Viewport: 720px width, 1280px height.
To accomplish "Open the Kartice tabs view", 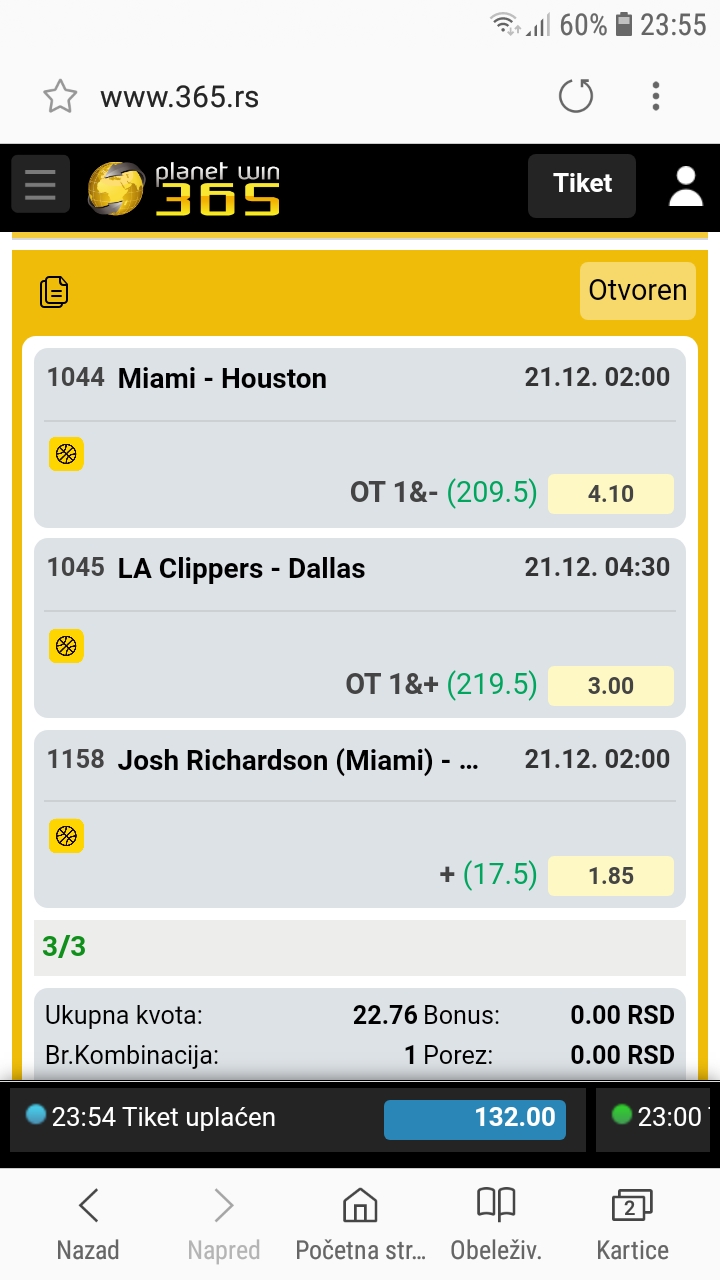I will 632,1224.
